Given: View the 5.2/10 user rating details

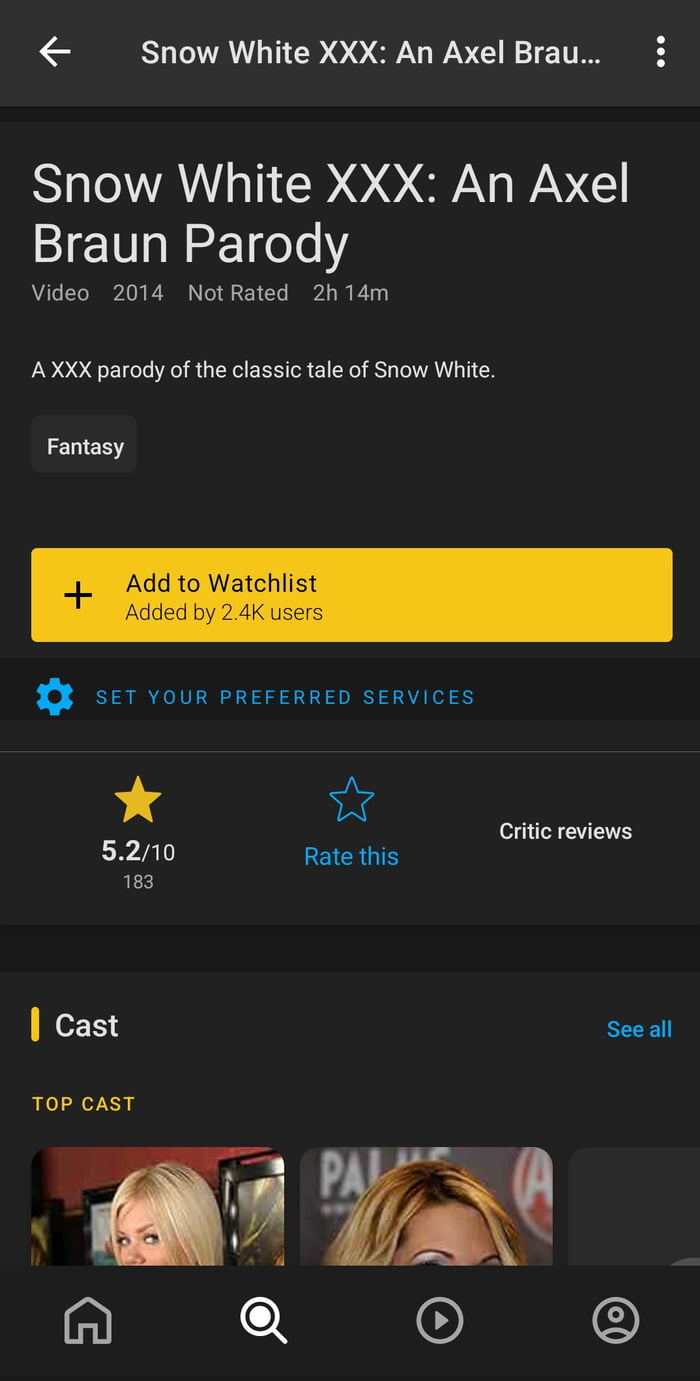Looking at the screenshot, I should coord(138,835).
